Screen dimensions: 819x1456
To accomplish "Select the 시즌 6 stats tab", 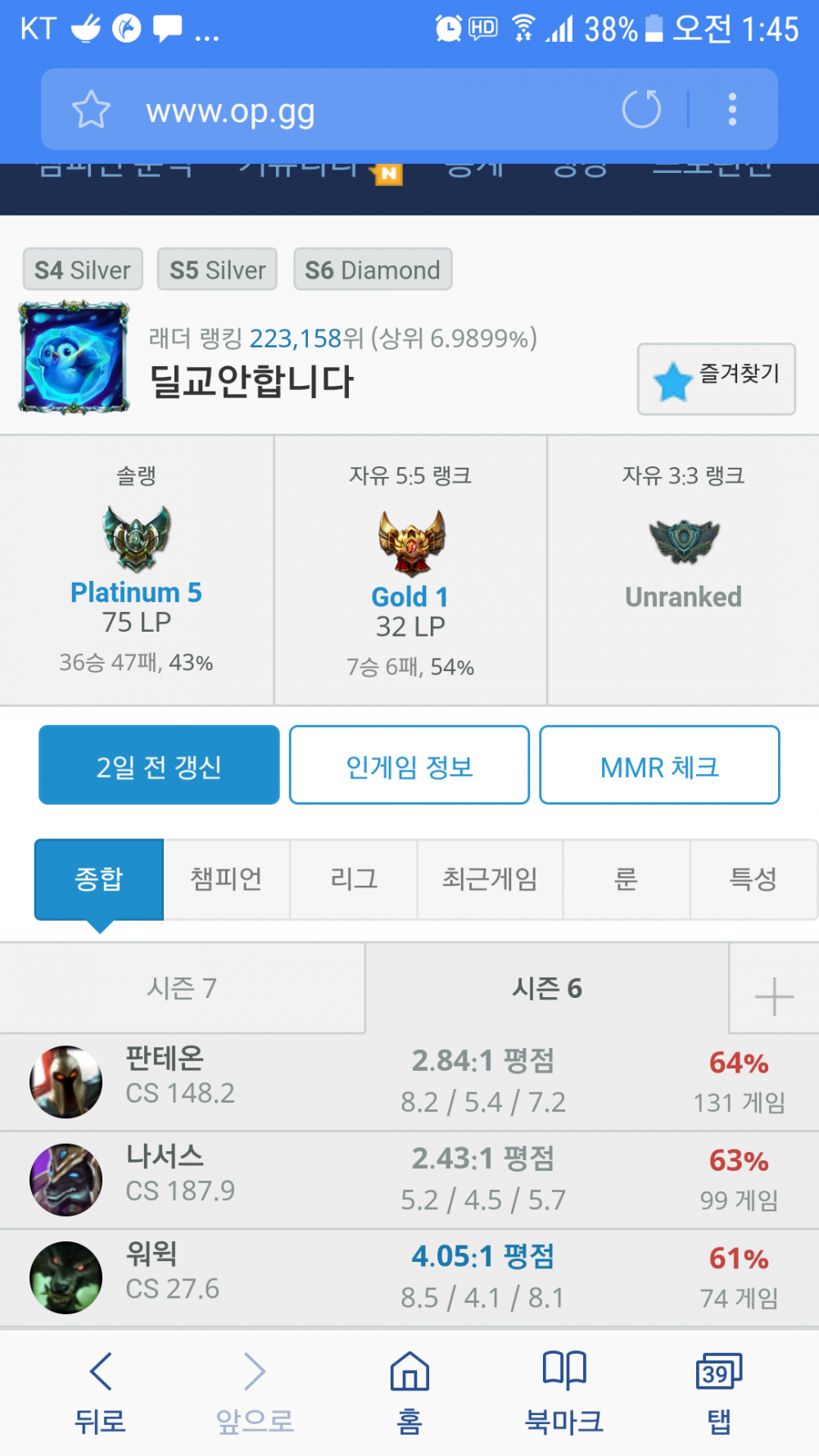I will [546, 988].
